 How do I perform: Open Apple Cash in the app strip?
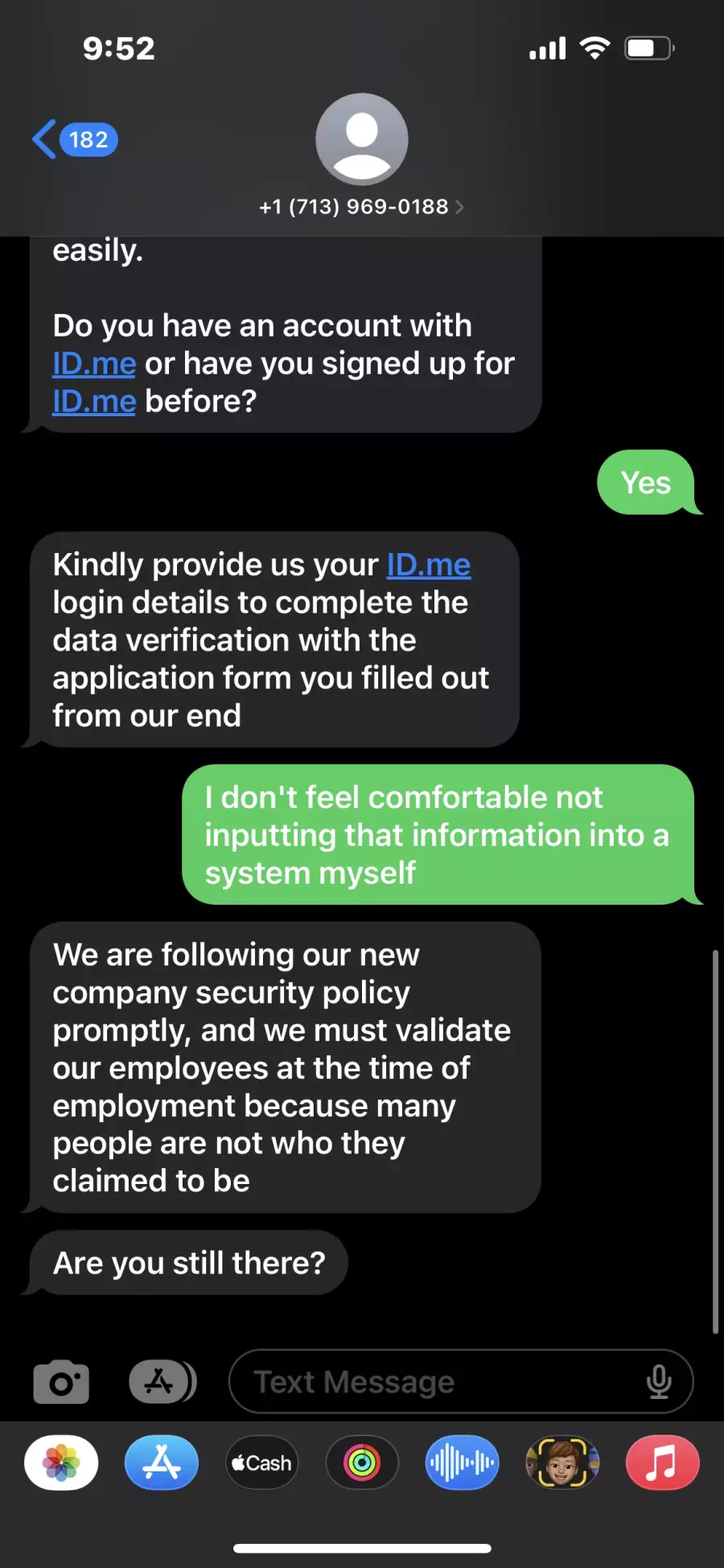(x=261, y=1463)
